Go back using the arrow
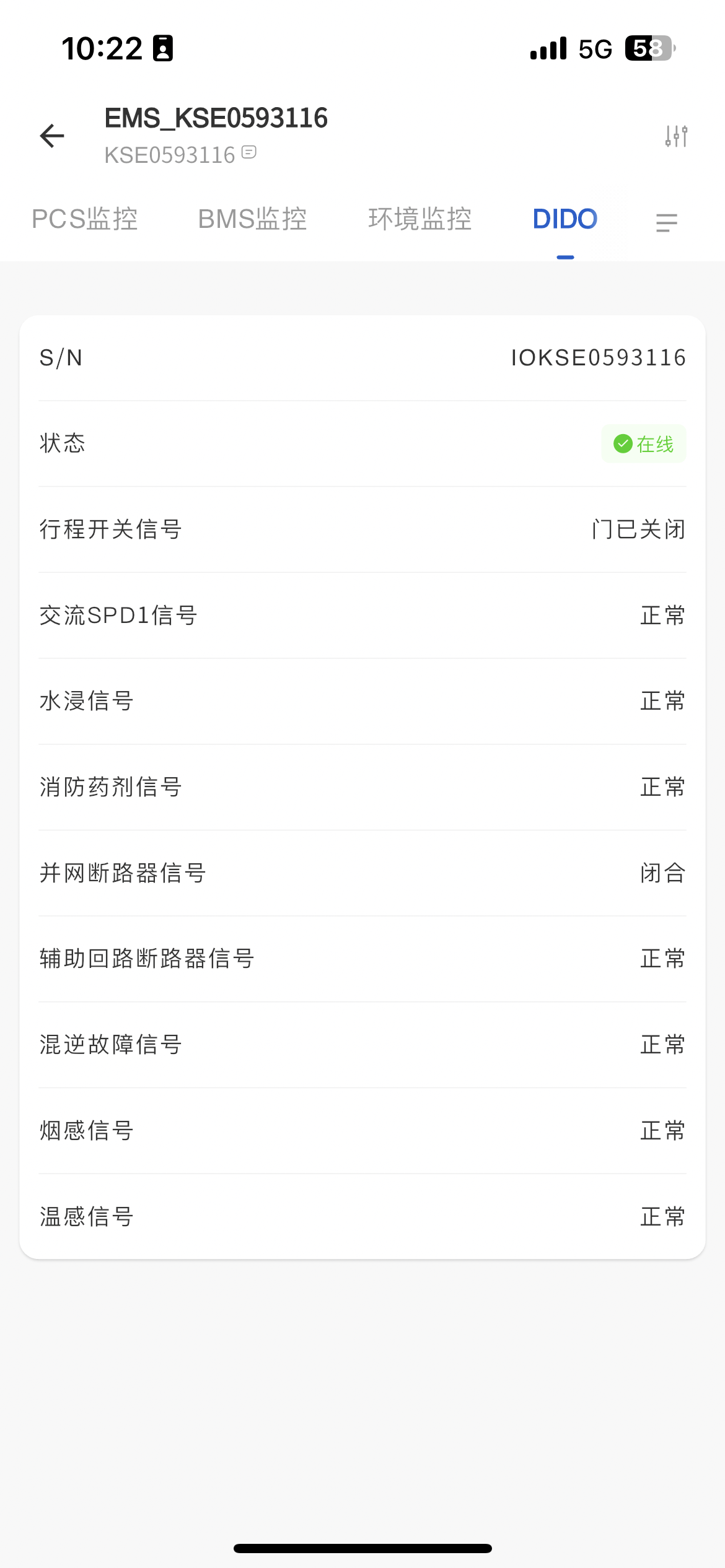The image size is (725, 1568). (x=52, y=136)
